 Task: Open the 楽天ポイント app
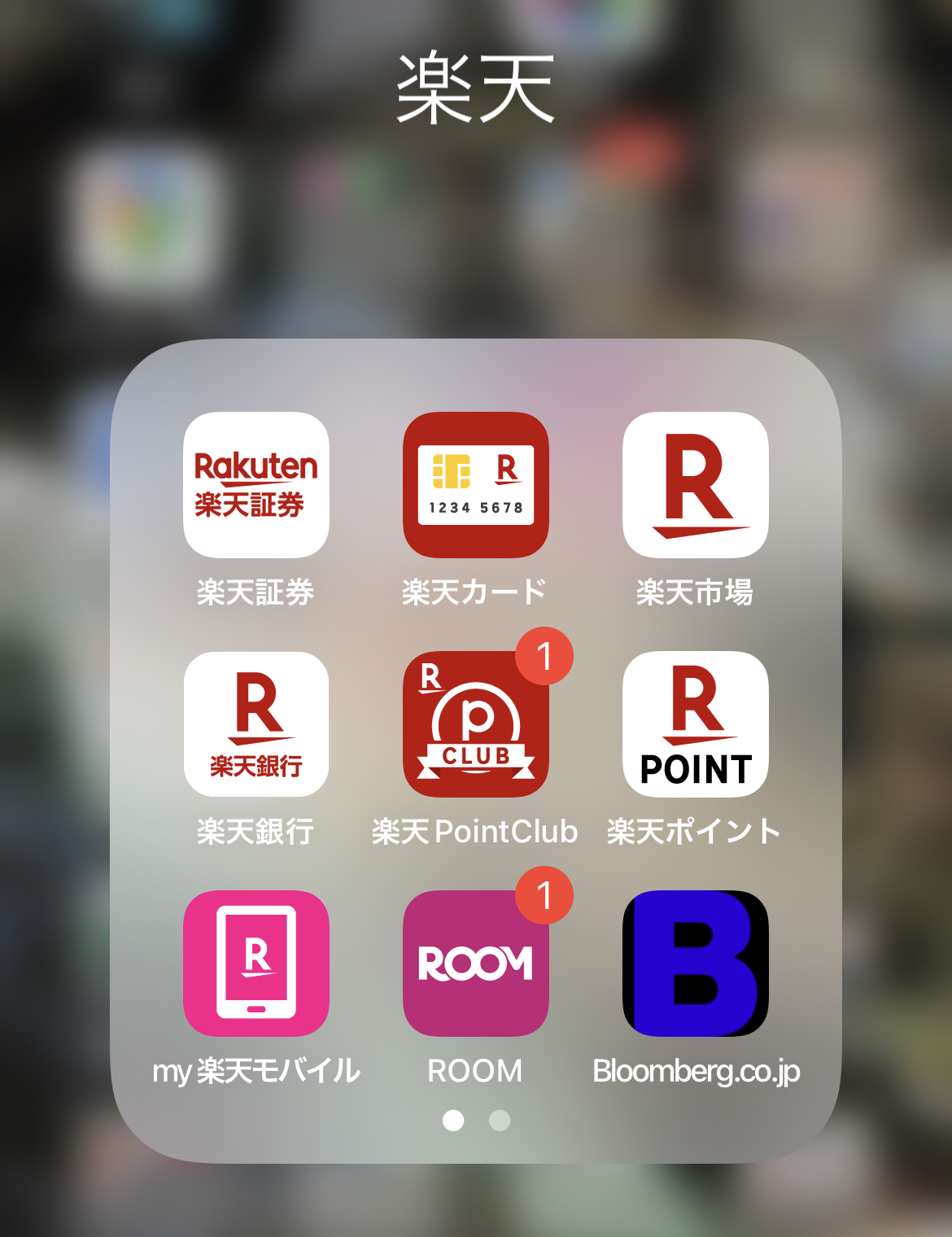(696, 724)
